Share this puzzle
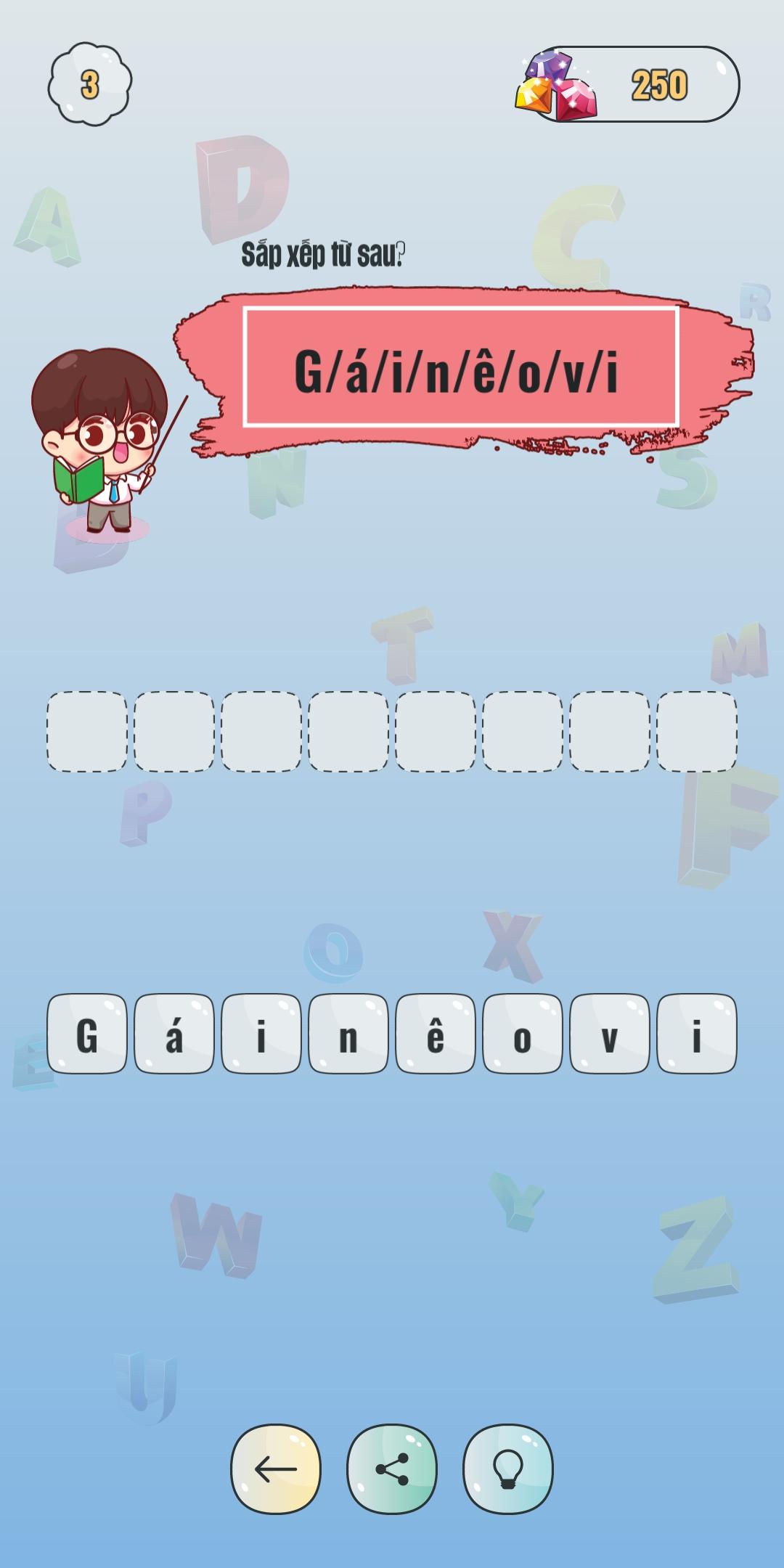 pyautogui.click(x=392, y=1469)
